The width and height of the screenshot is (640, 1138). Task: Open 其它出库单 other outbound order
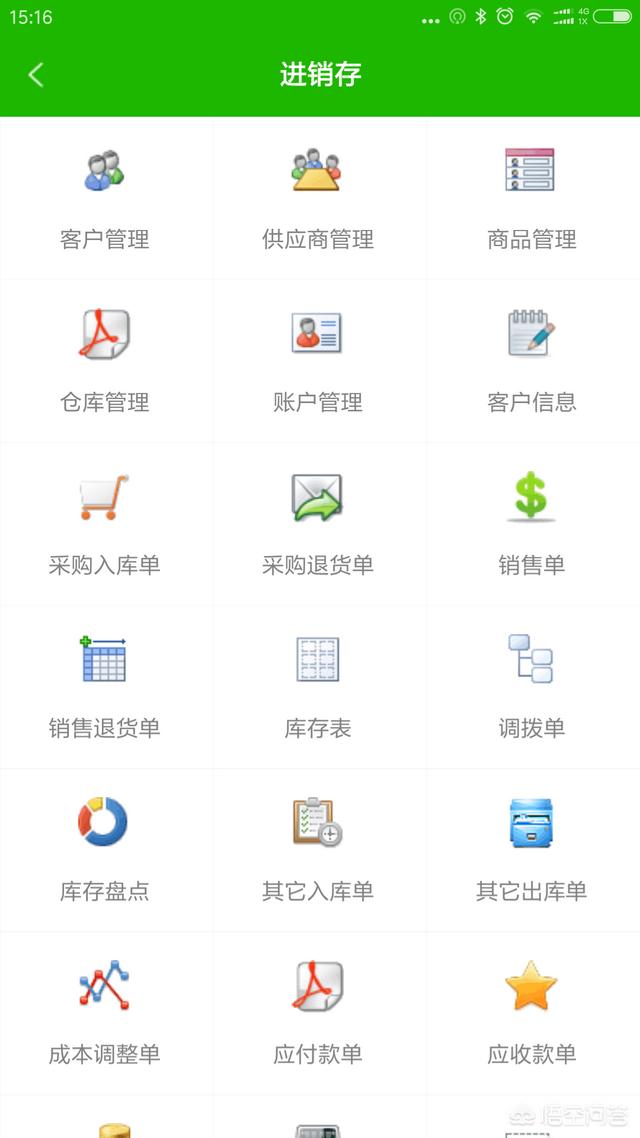pyautogui.click(x=533, y=851)
